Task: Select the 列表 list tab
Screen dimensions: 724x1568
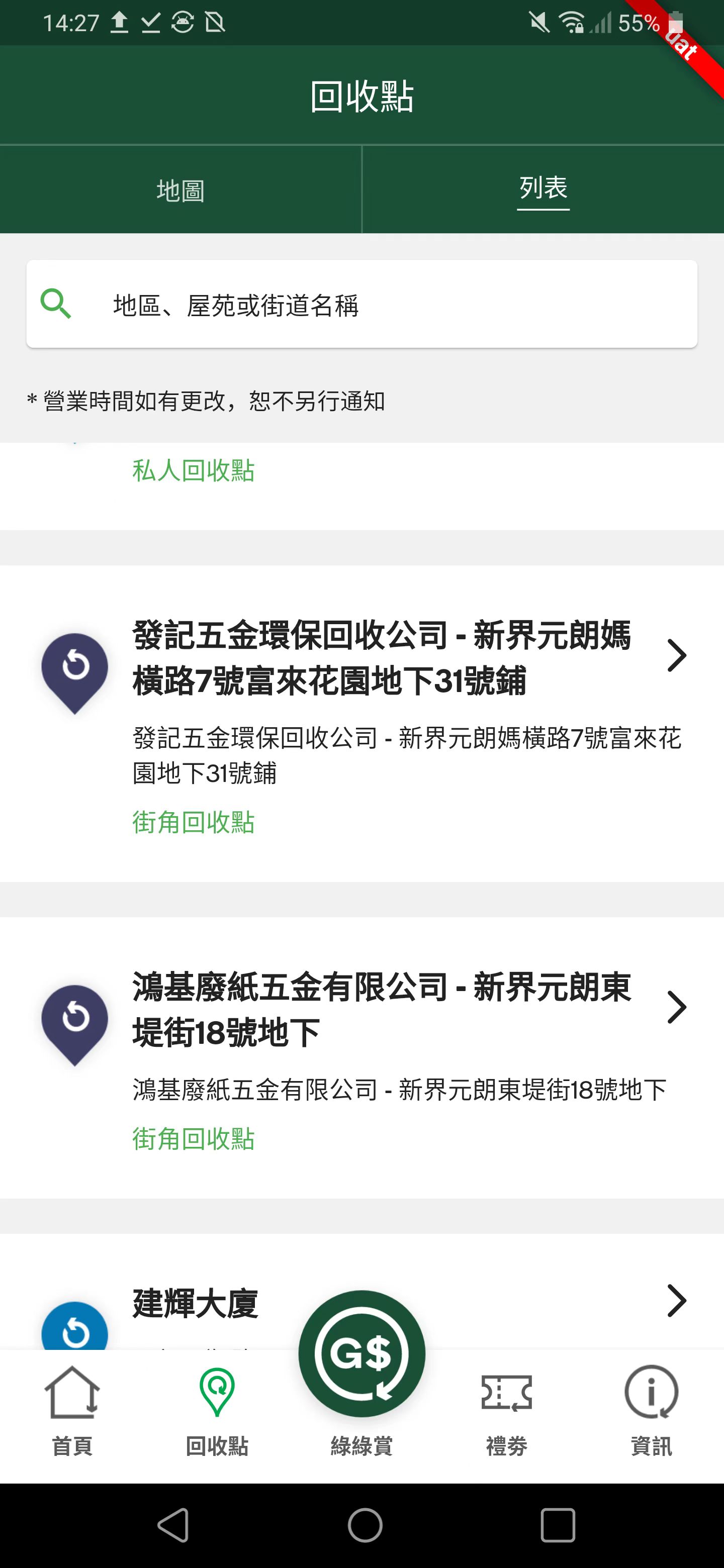Action: point(543,188)
